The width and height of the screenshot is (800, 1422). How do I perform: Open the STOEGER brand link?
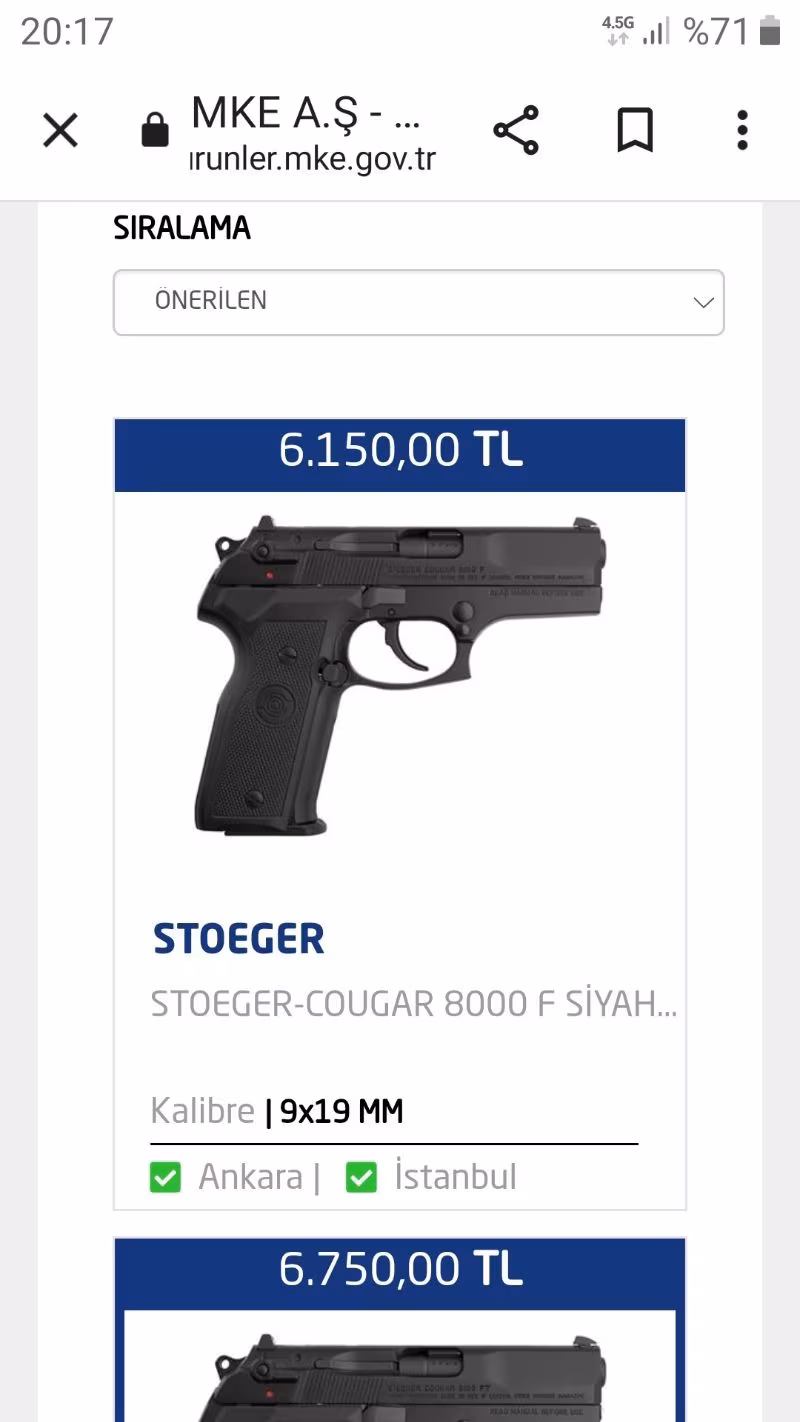pos(238,938)
